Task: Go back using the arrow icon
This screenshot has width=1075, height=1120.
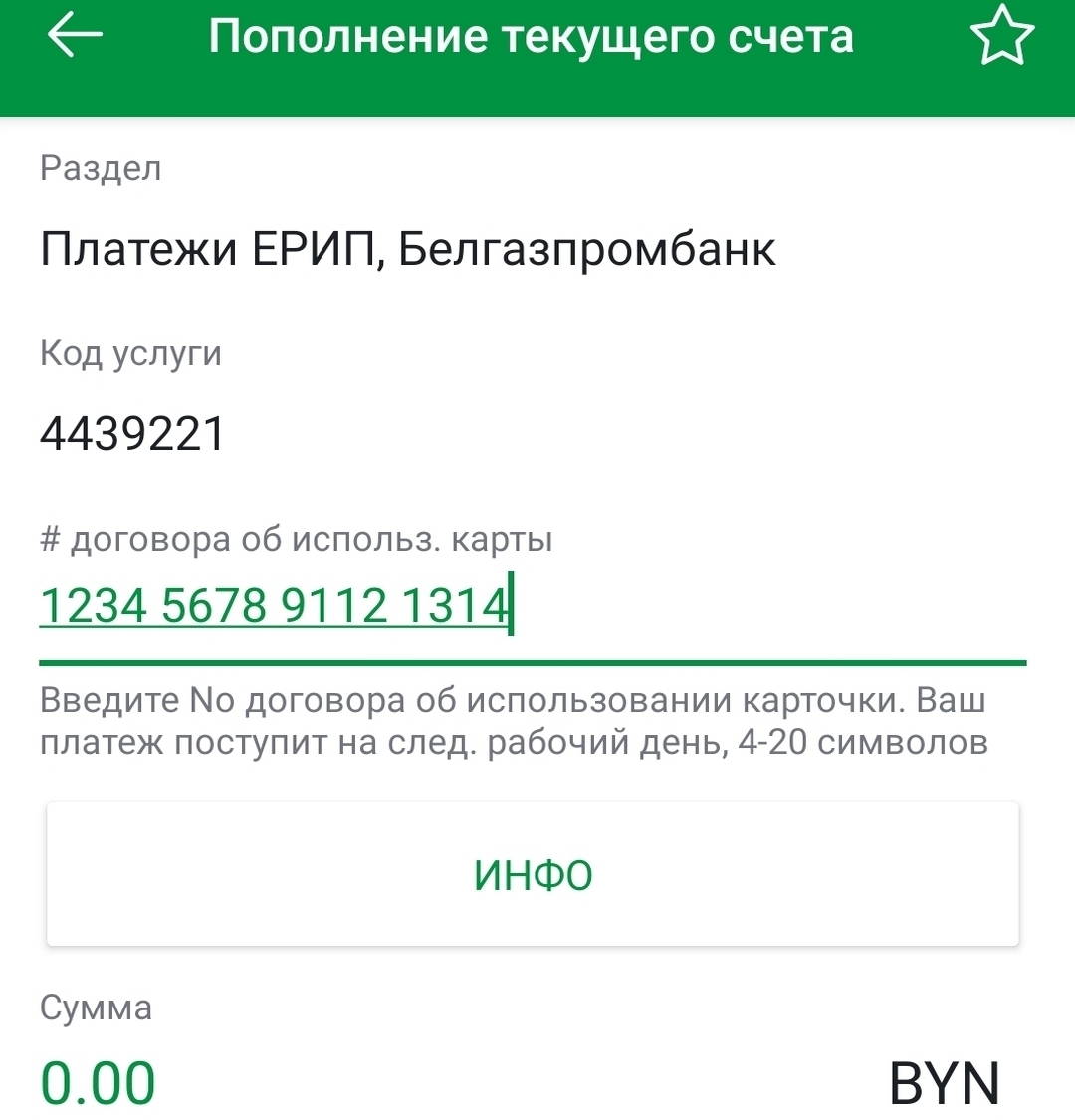Action: pyautogui.click(x=75, y=37)
